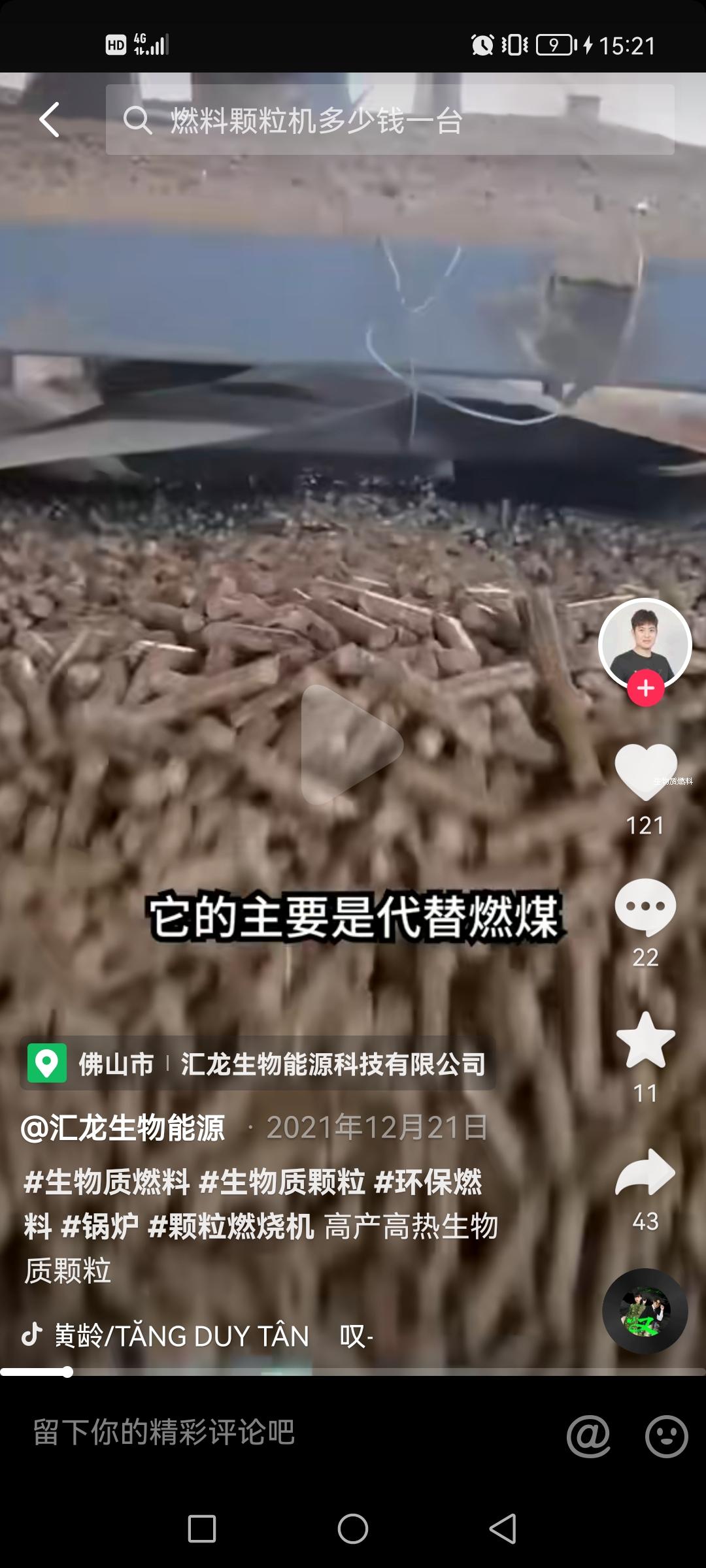Open the #锅炉 hashtag
The height and width of the screenshot is (1568, 706).
click(99, 1226)
